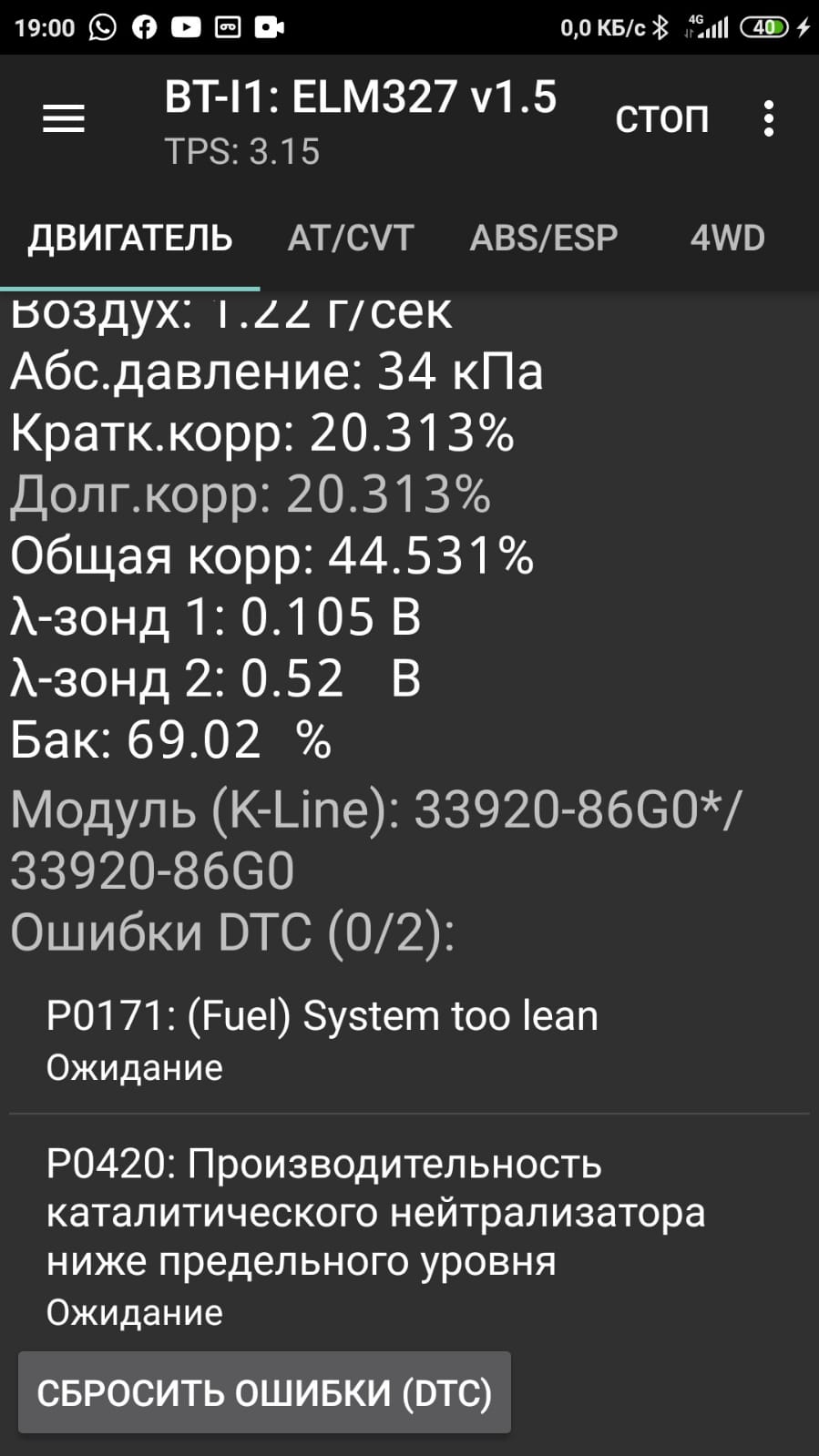This screenshot has width=819, height=1456.
Task: Open the hamburger drawer menu
Action: pos(64,119)
